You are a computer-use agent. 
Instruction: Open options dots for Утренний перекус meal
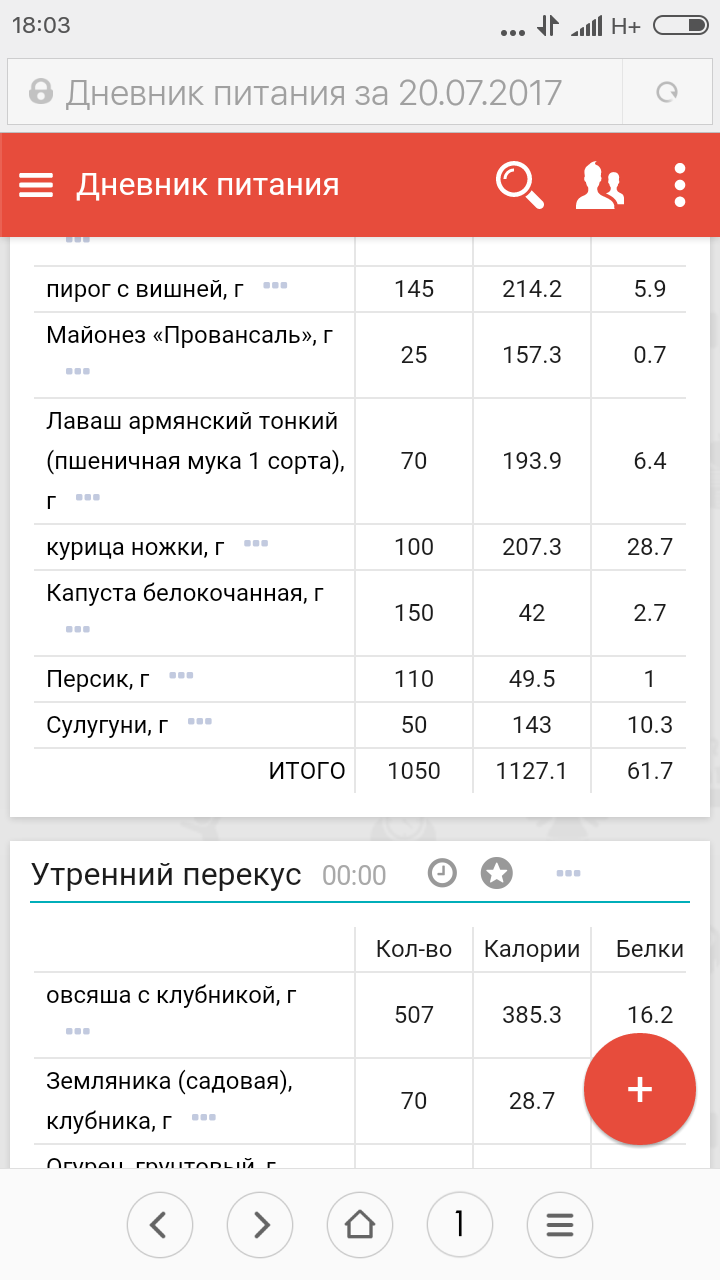coord(568,874)
